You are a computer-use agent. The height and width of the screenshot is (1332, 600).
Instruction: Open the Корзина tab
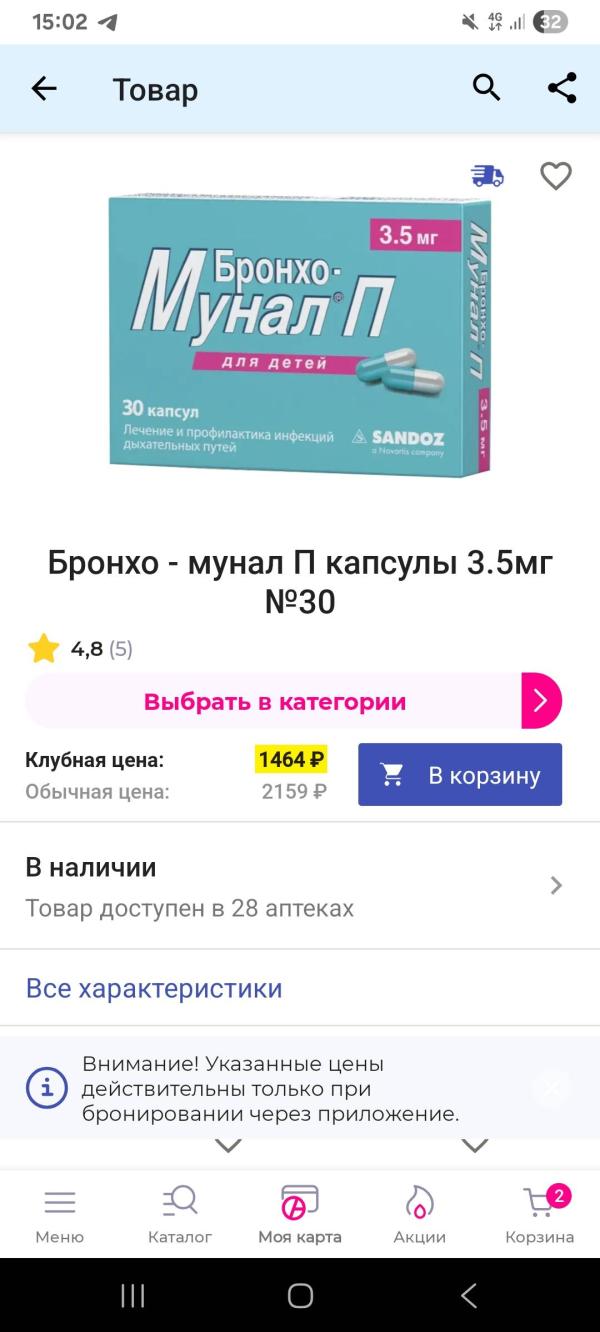(540, 1214)
